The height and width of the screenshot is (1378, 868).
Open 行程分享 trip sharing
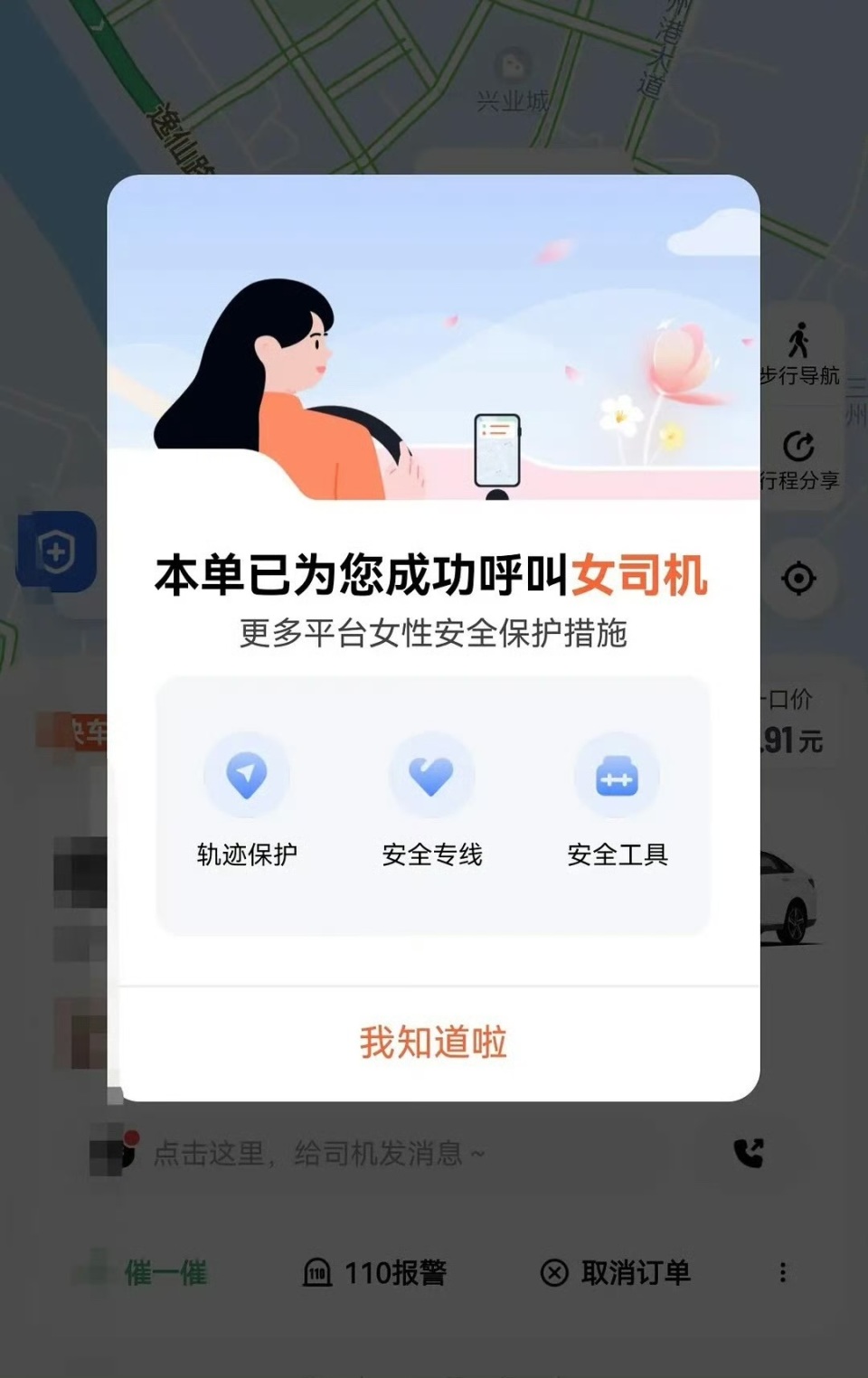coord(799,459)
